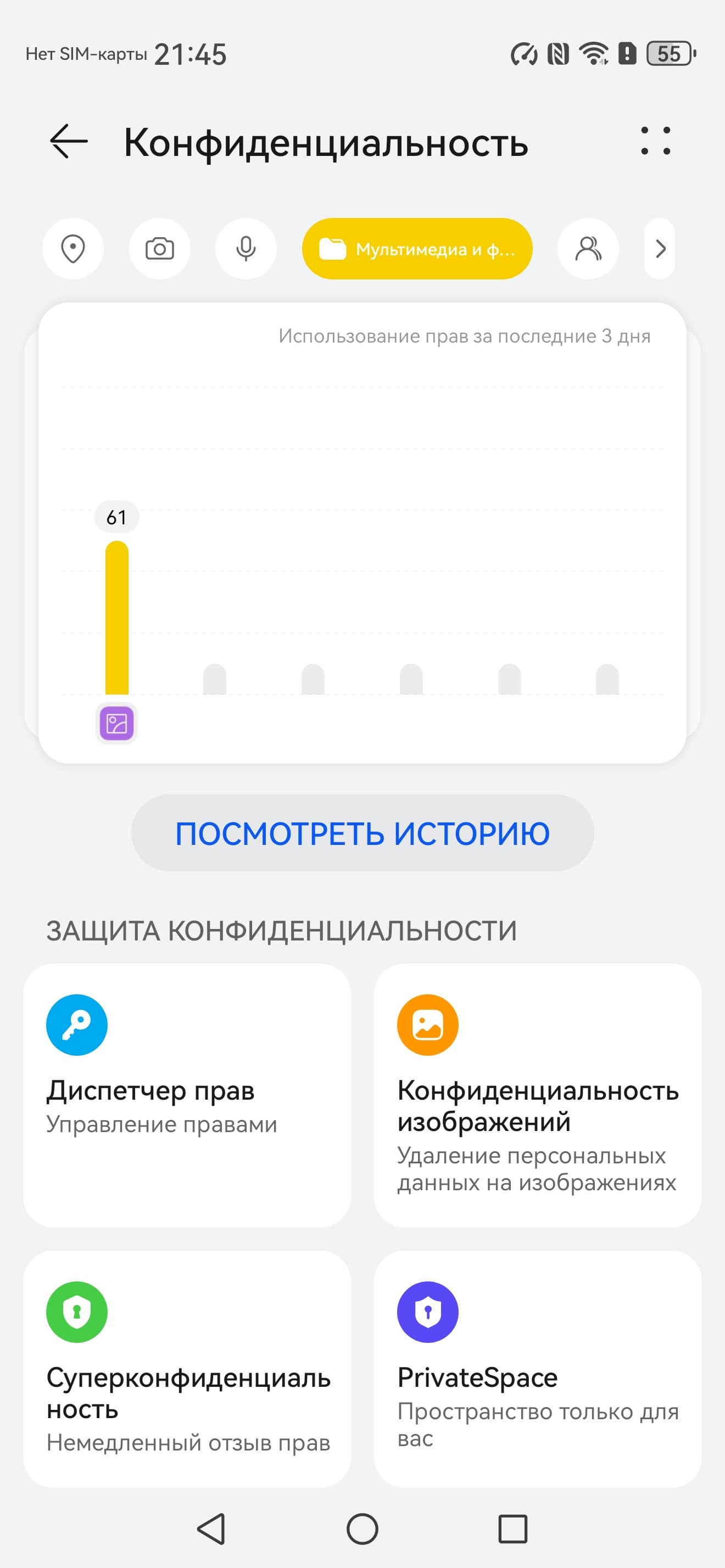This screenshot has height=1568, width=725.
Task: Select the location permission chip
Action: pos(73,249)
